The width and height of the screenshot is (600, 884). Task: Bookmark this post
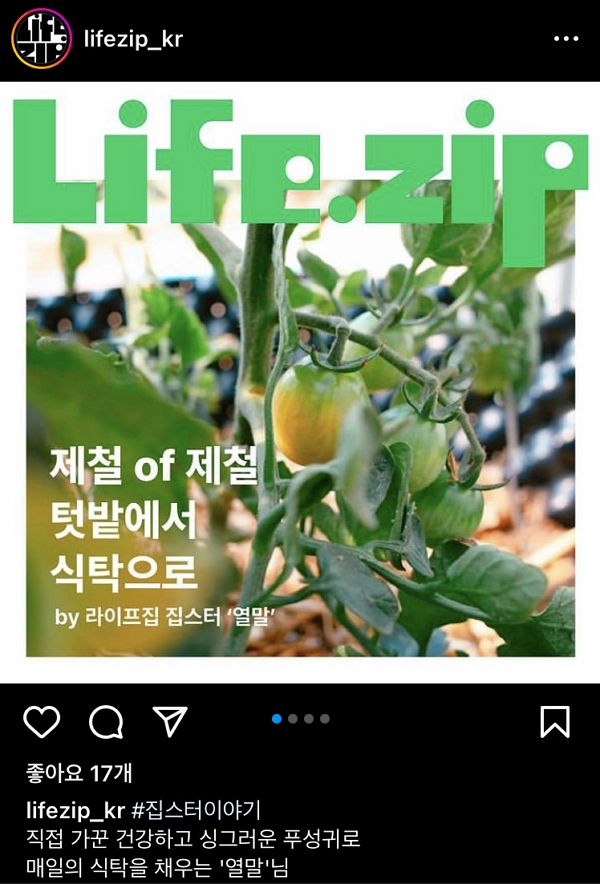[x=555, y=722]
